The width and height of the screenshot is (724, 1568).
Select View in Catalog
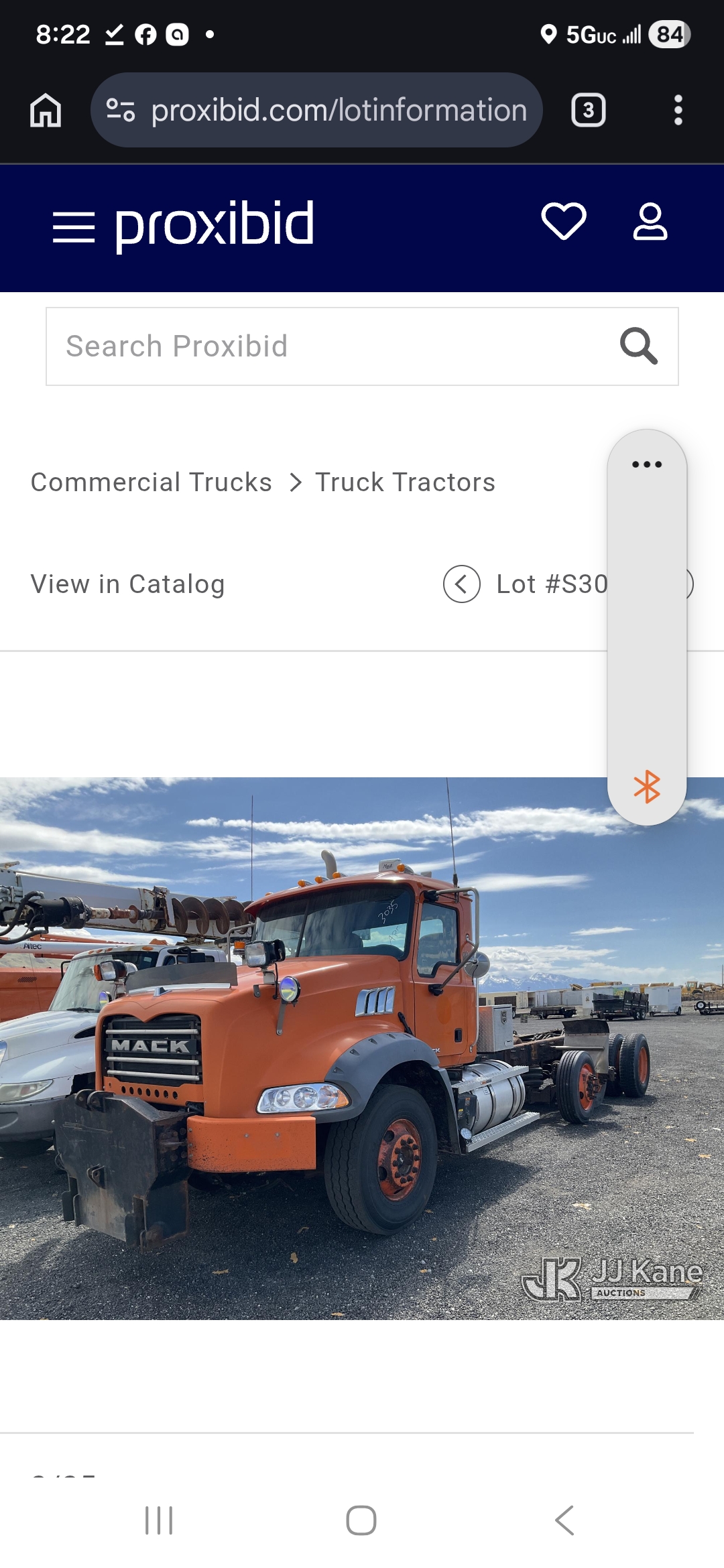click(127, 584)
